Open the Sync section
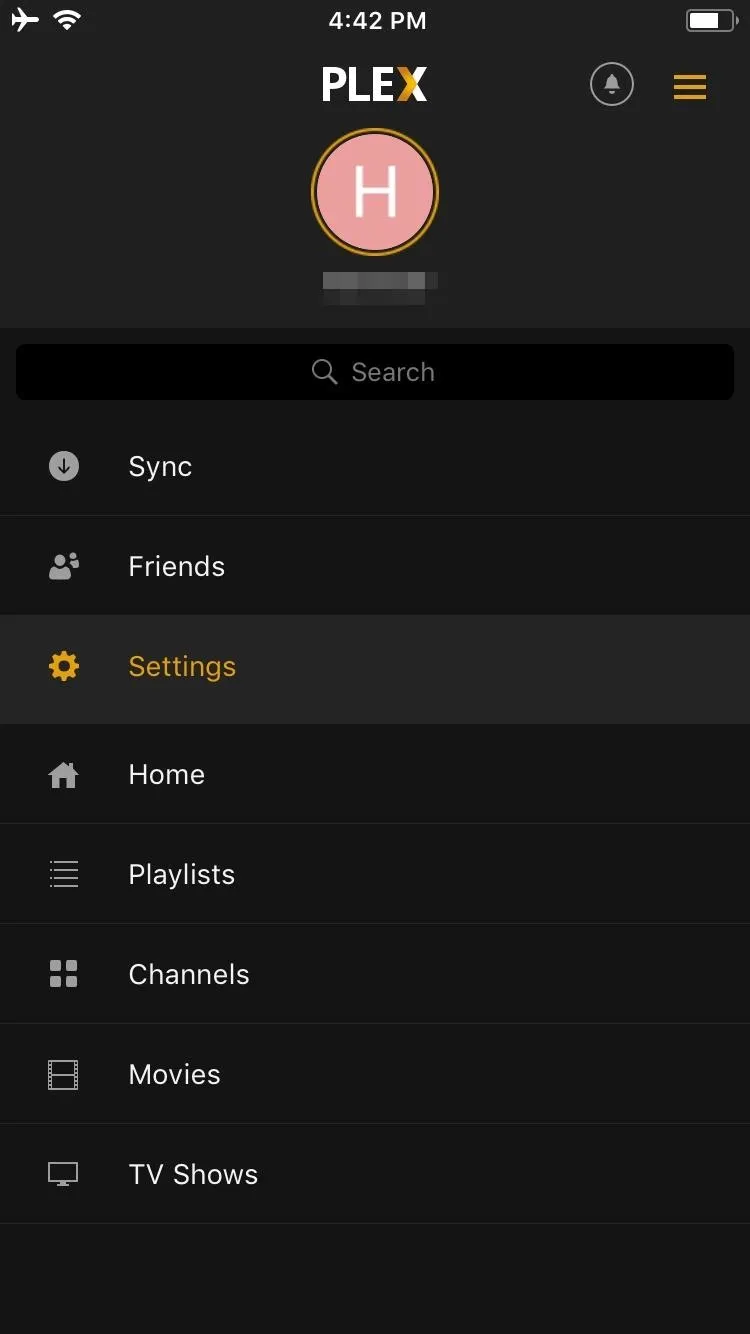 point(375,466)
